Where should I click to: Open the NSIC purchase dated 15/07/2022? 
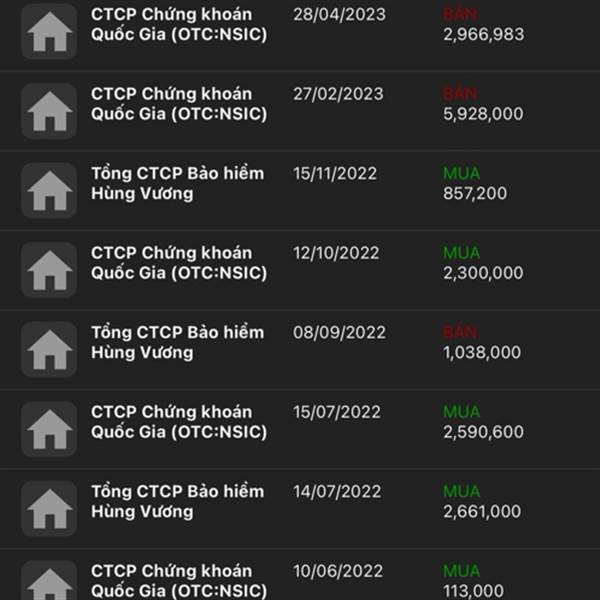(300, 429)
